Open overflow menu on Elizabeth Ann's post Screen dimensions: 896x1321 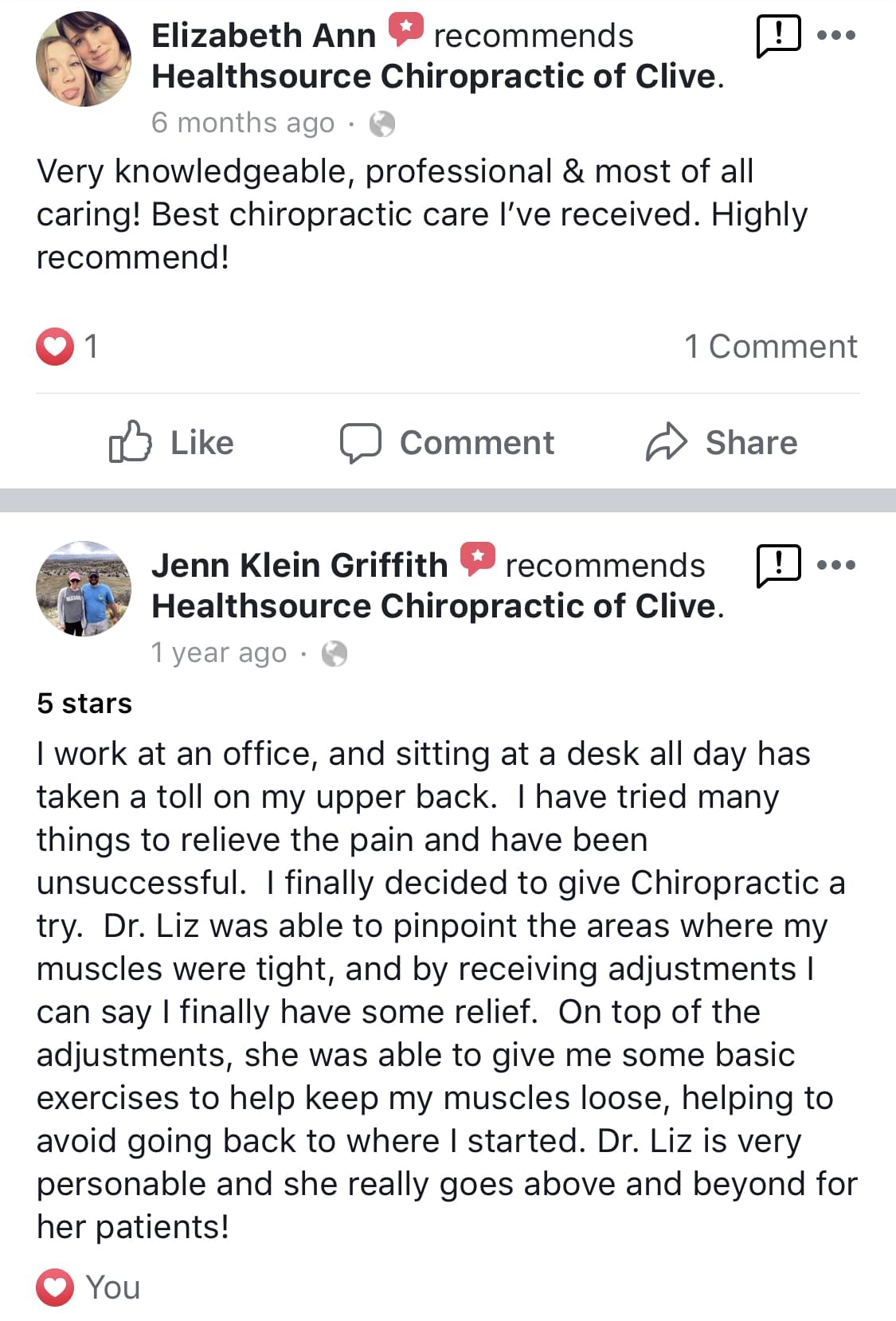836,36
